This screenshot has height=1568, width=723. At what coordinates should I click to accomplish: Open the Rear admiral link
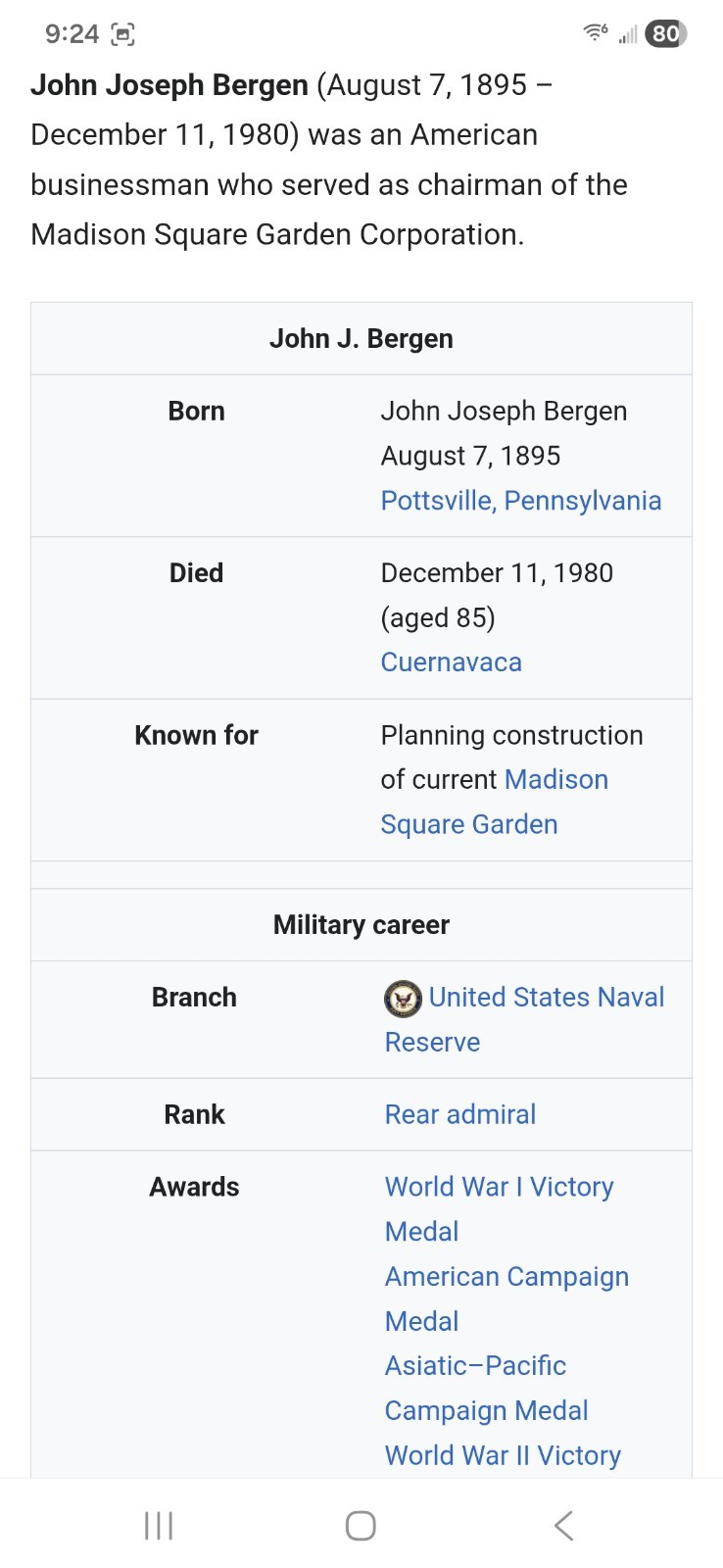point(459,1114)
